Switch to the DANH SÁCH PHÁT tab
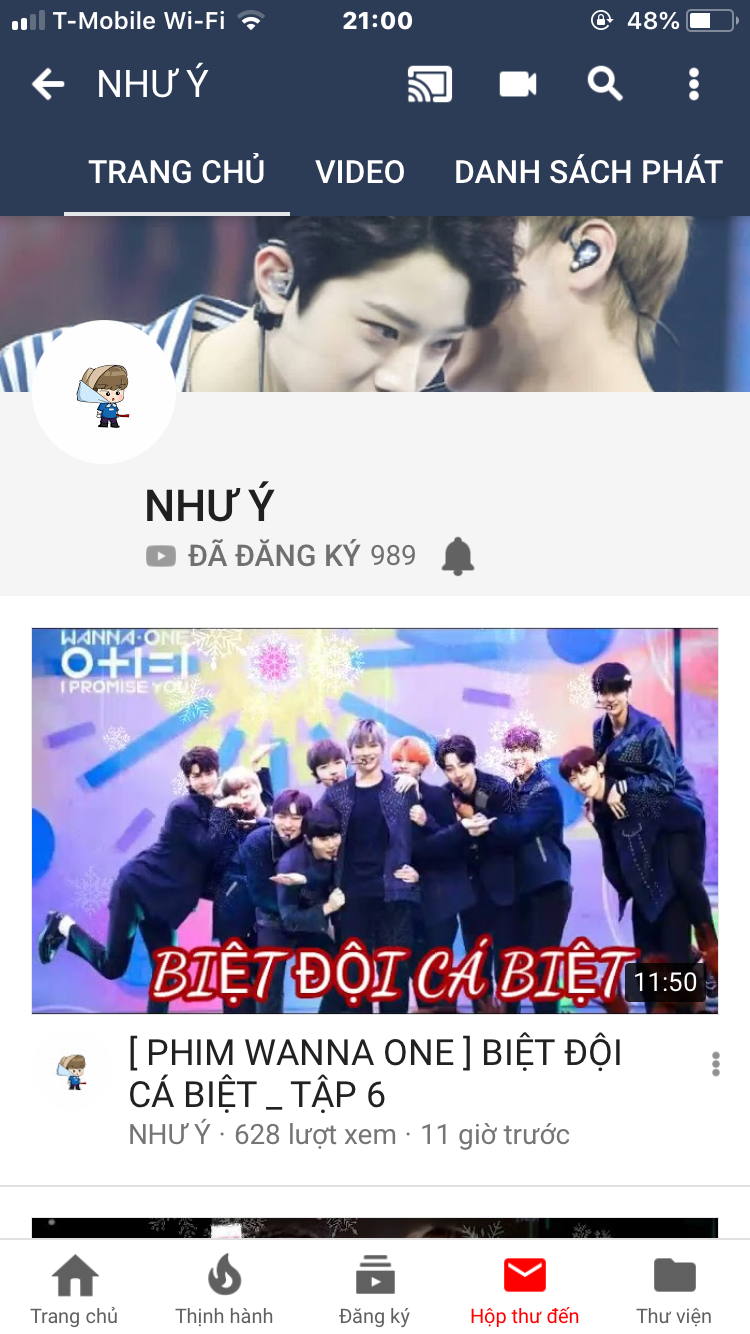 tap(588, 172)
